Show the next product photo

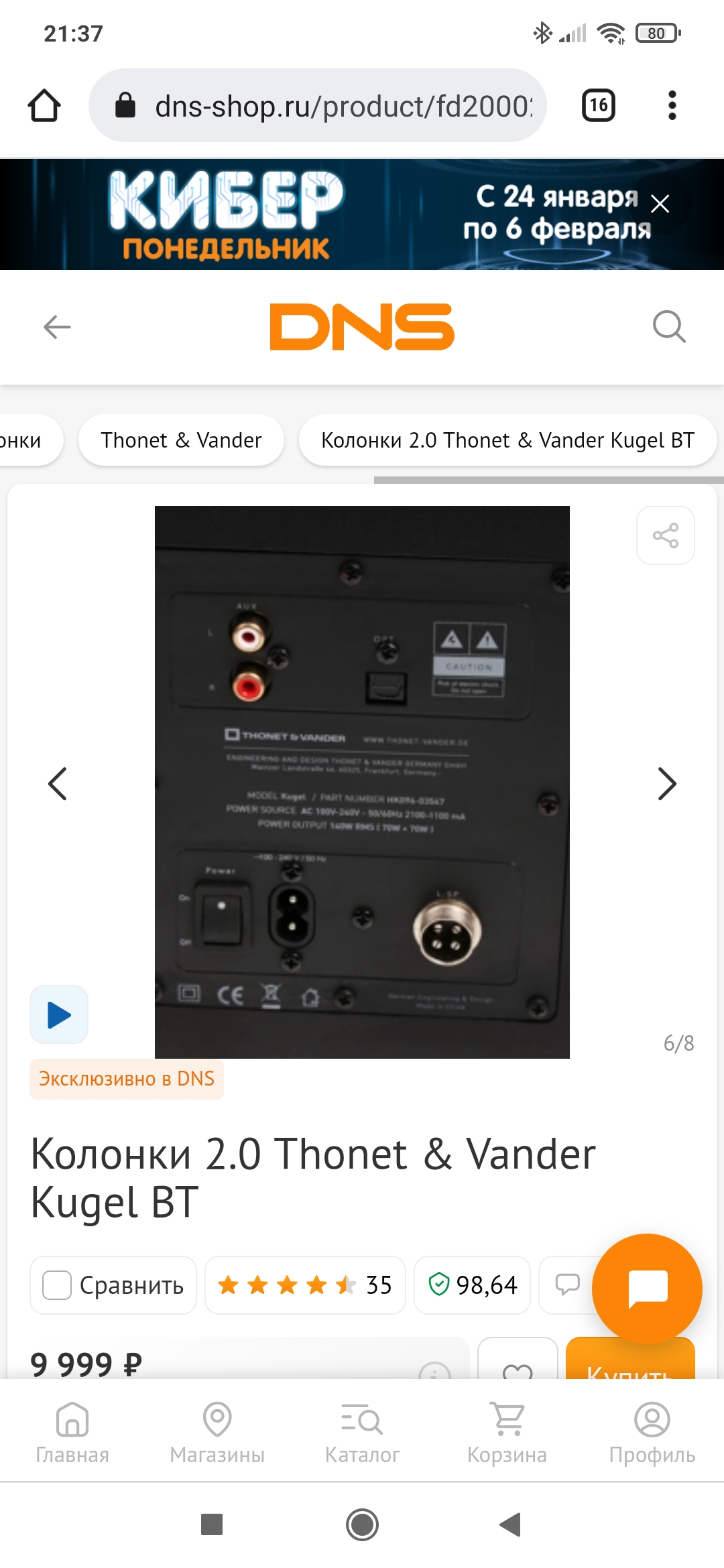666,783
